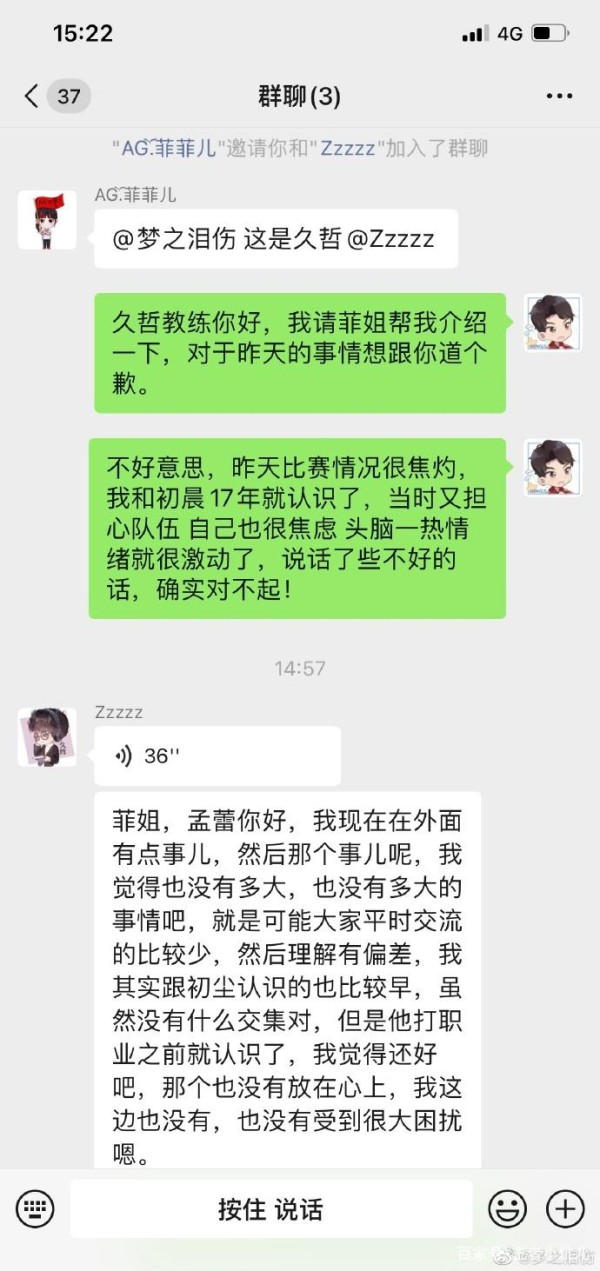Screen dimensions: 600x1271
Task: Open the emoji sticker panel
Action: click(507, 1209)
